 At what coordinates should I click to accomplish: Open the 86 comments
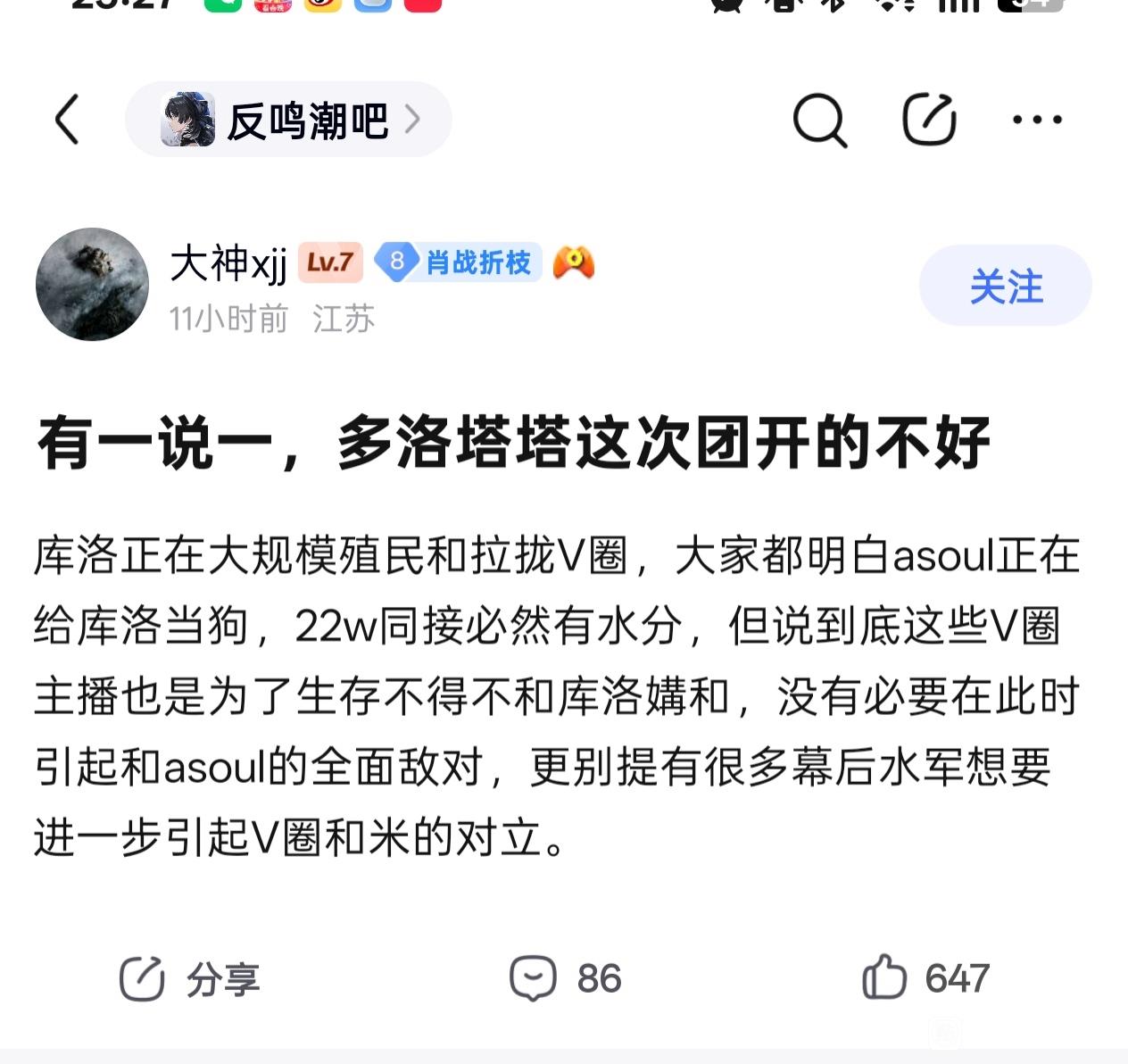click(565, 979)
